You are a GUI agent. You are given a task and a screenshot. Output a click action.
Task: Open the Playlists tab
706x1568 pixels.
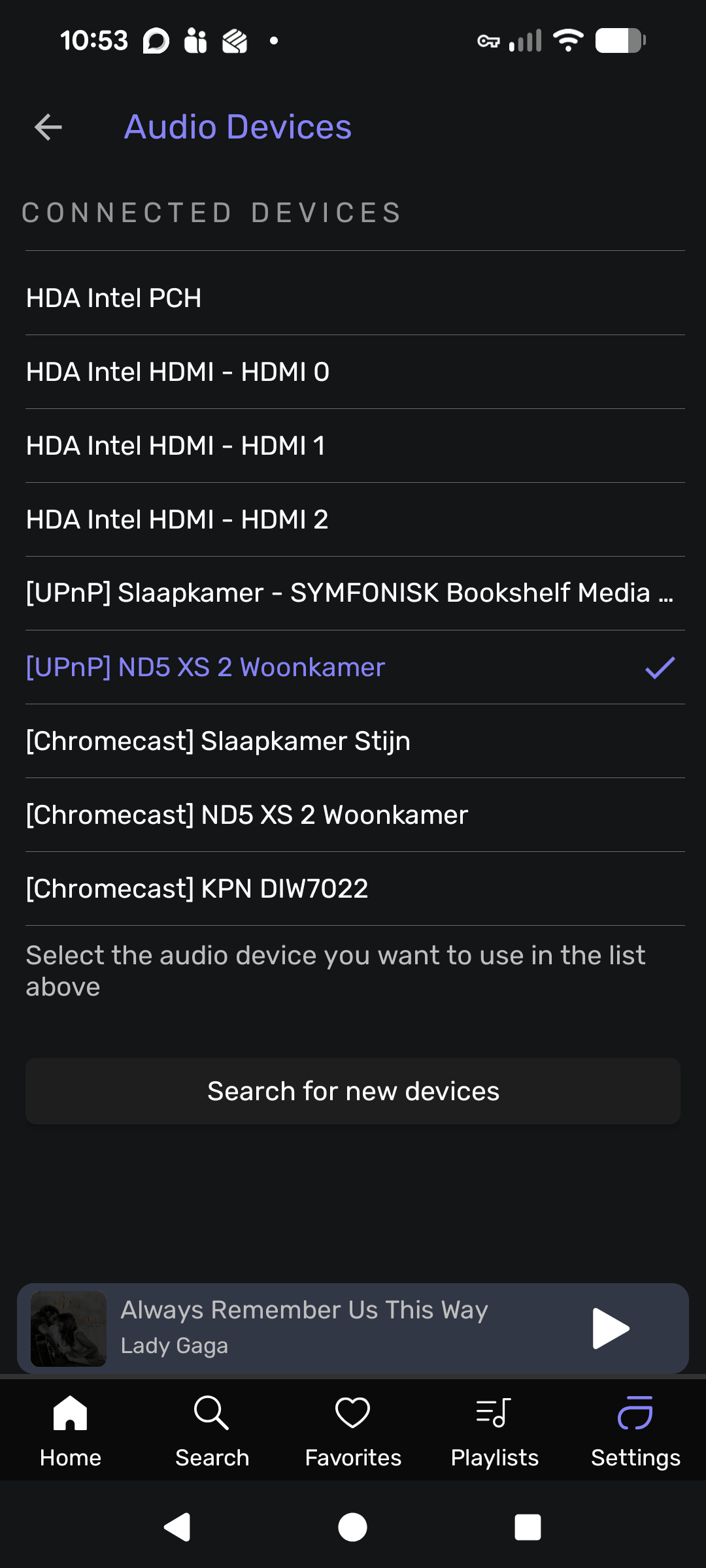pyautogui.click(x=494, y=1431)
